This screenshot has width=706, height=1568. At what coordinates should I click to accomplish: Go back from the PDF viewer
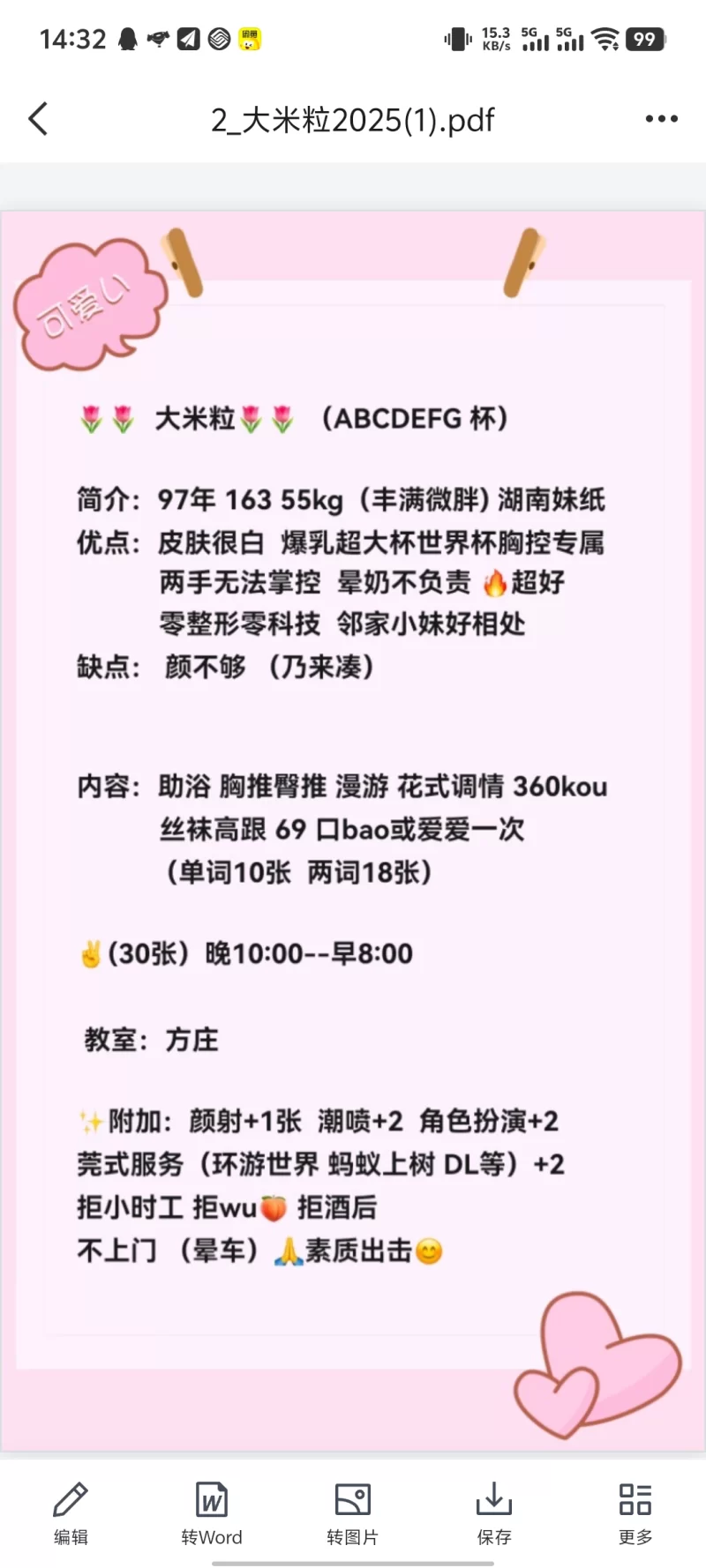(38, 119)
